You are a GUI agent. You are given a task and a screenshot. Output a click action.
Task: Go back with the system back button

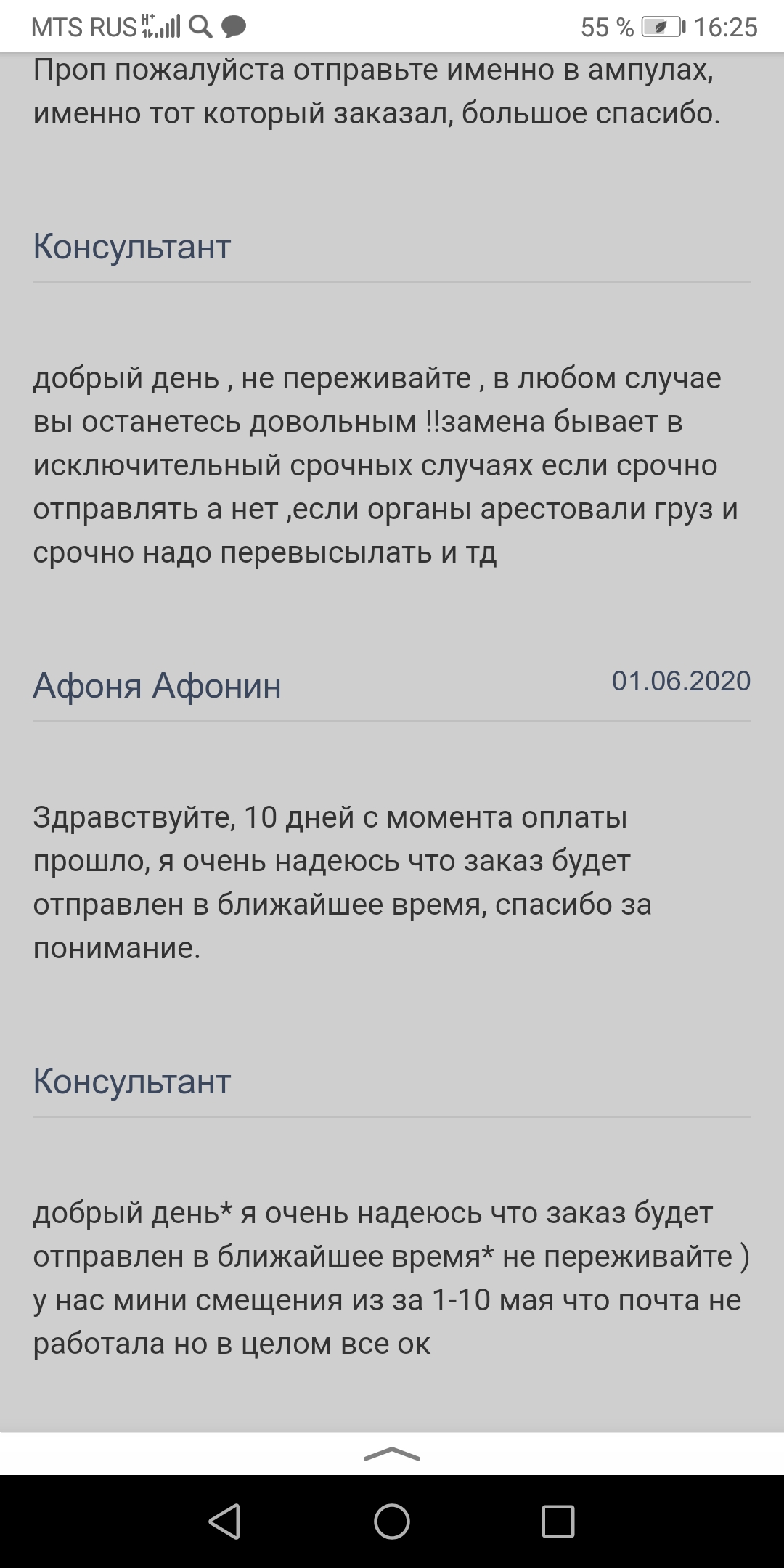(x=224, y=1521)
